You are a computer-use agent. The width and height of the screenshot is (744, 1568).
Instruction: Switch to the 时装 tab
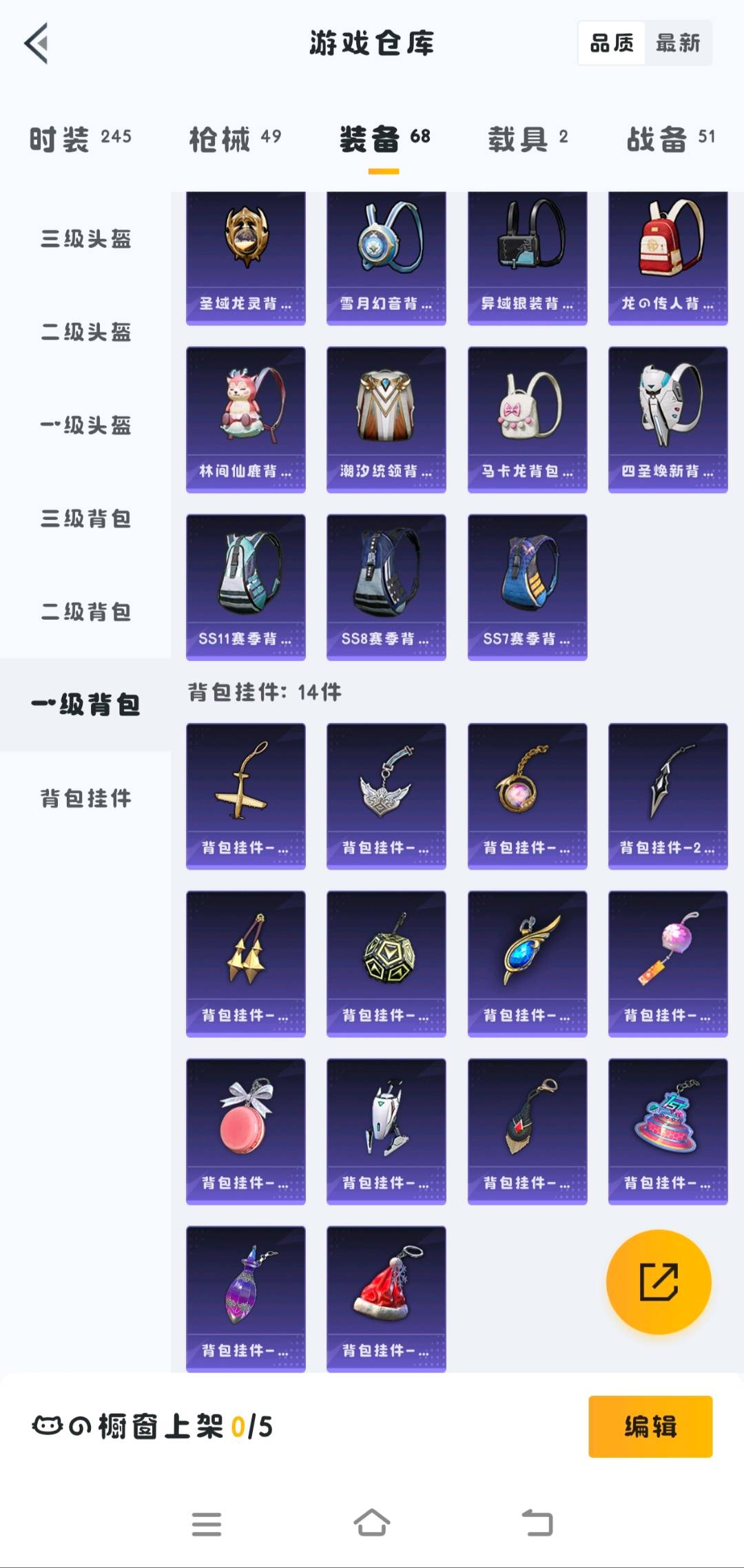(79, 139)
